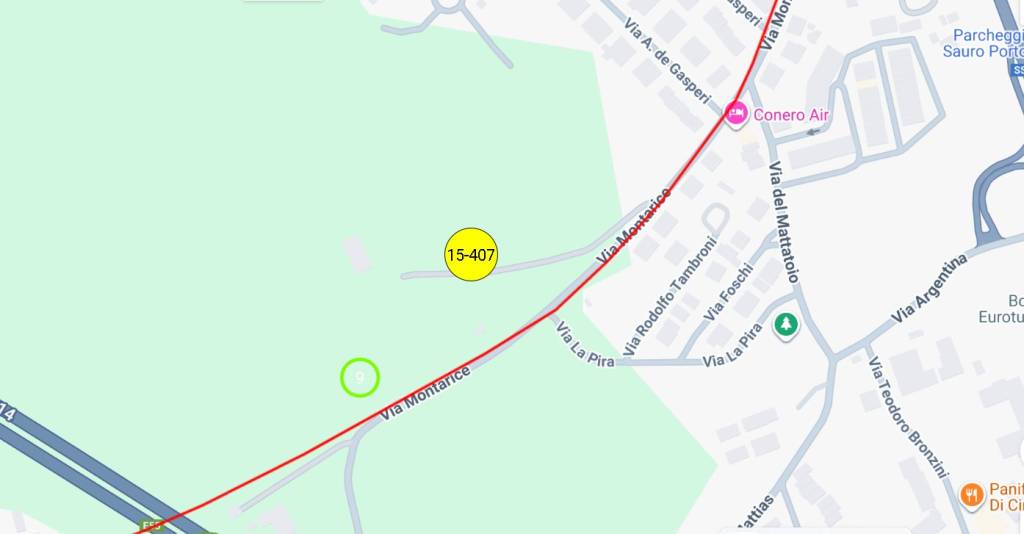The width and height of the screenshot is (1024, 534).
Task: Tap the yellow 15-407 map marker
Action: click(471, 255)
